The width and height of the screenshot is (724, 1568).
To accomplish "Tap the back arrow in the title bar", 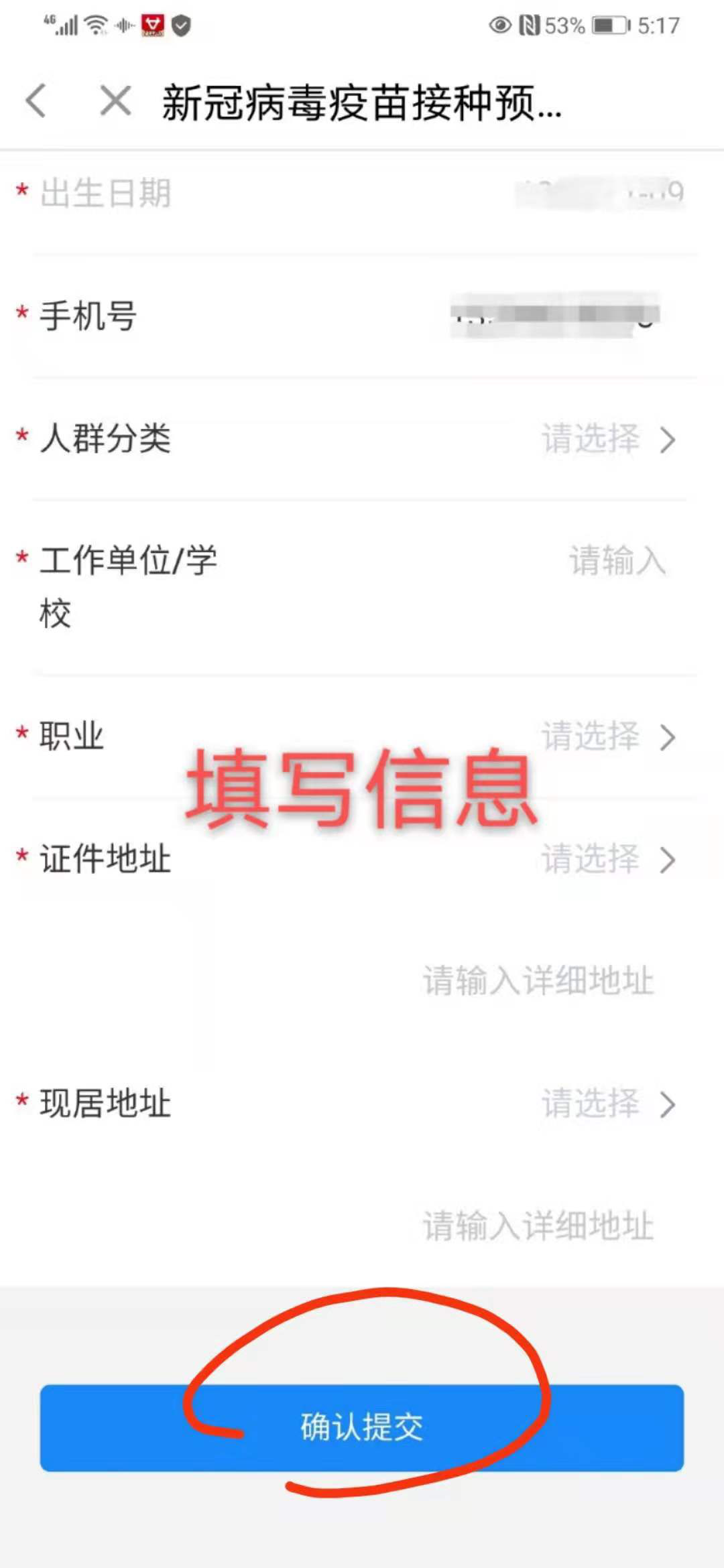I will tap(35, 101).
